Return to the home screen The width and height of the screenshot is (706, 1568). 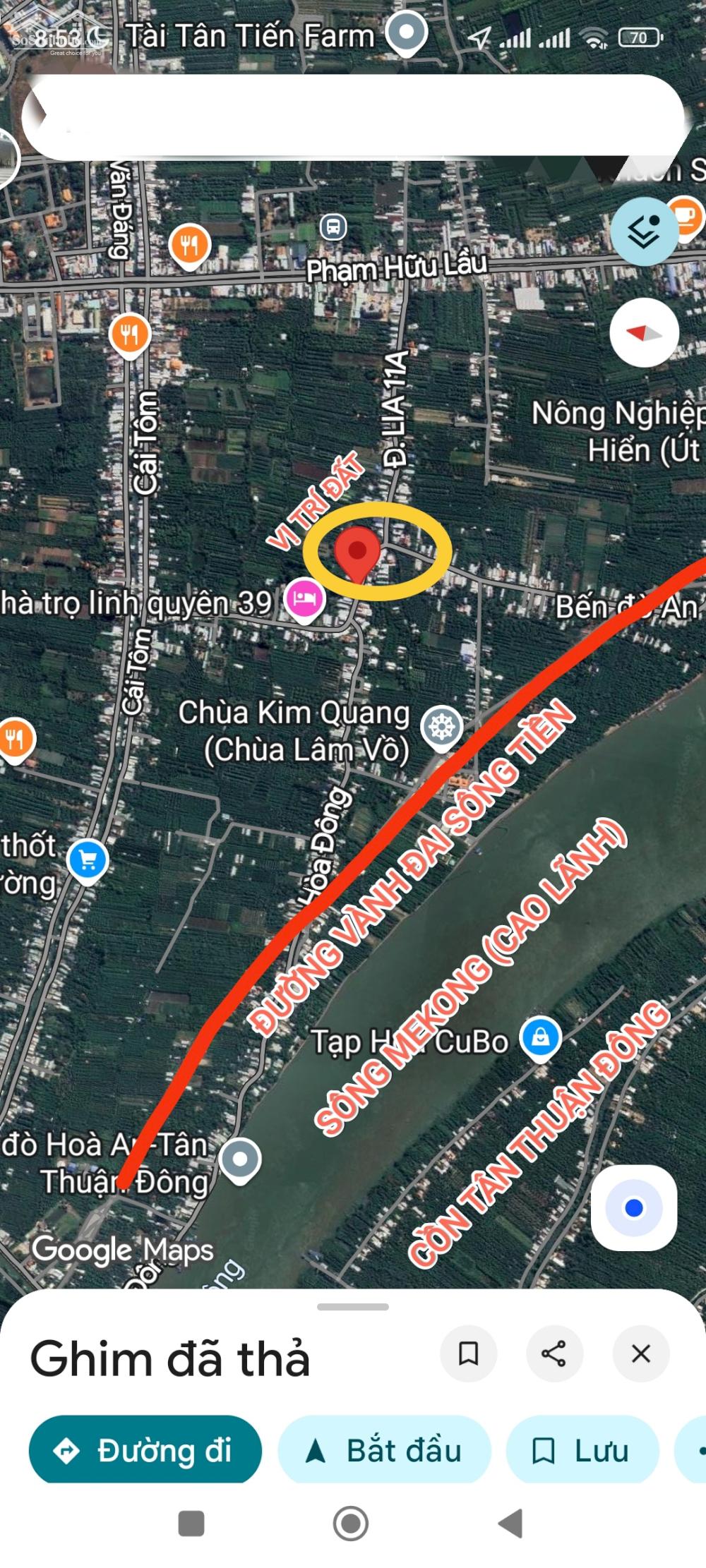(351, 1523)
